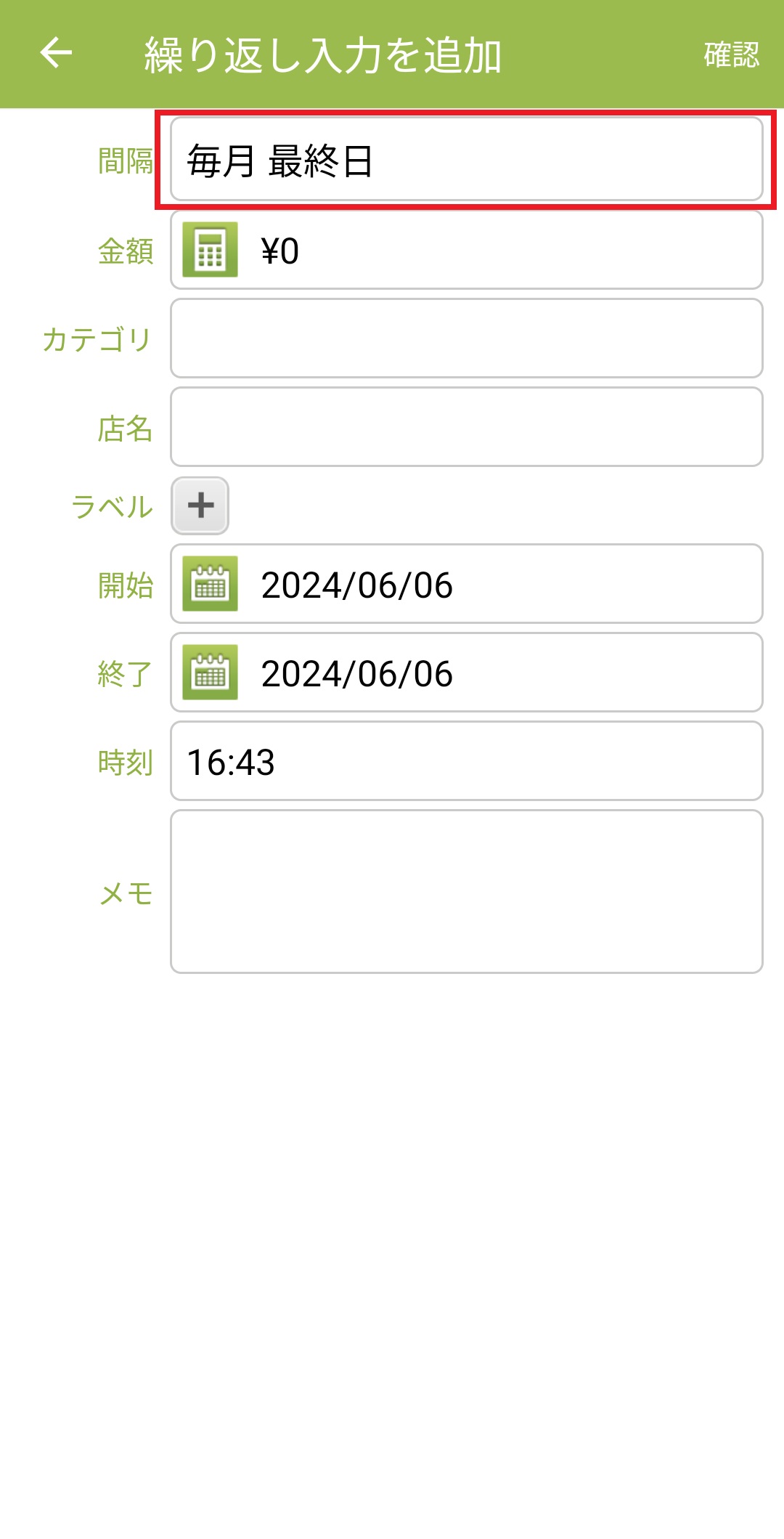This screenshot has width=784, height=1539.
Task: Add a ラベル with the plus button
Action: [200, 505]
